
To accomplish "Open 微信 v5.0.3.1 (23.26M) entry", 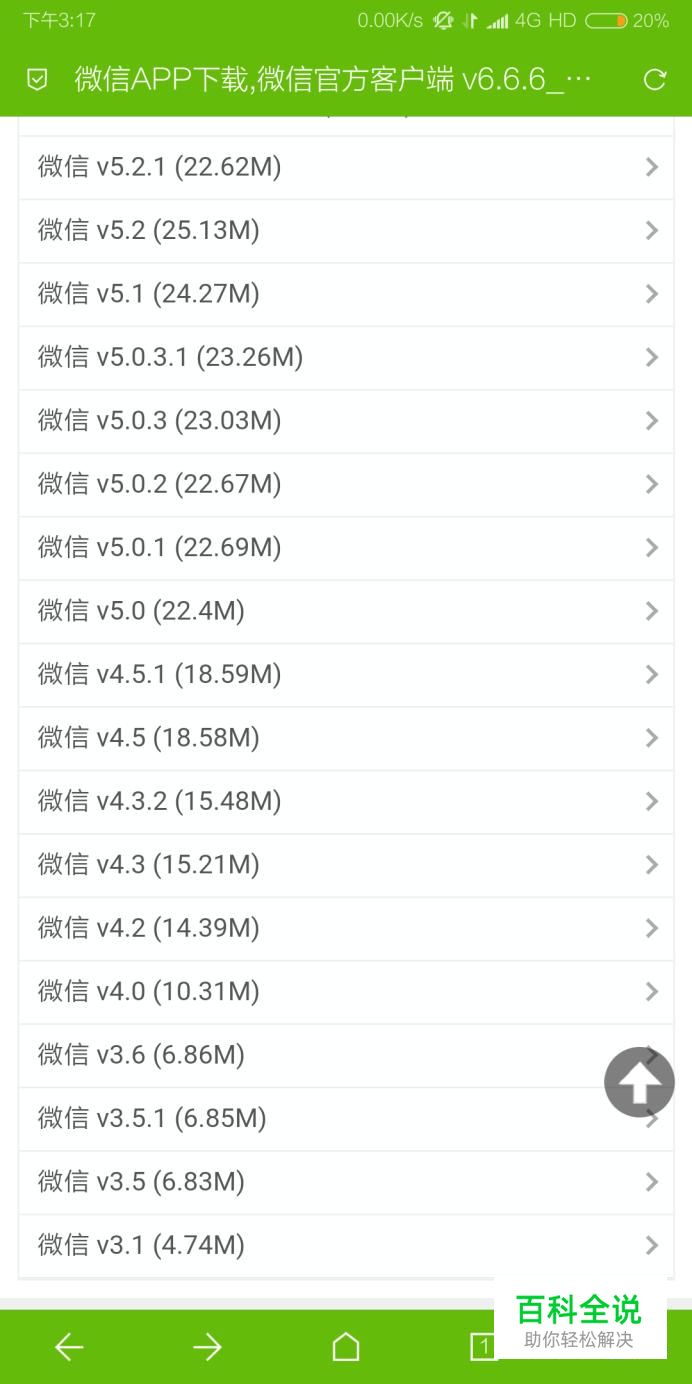I will (346, 357).
